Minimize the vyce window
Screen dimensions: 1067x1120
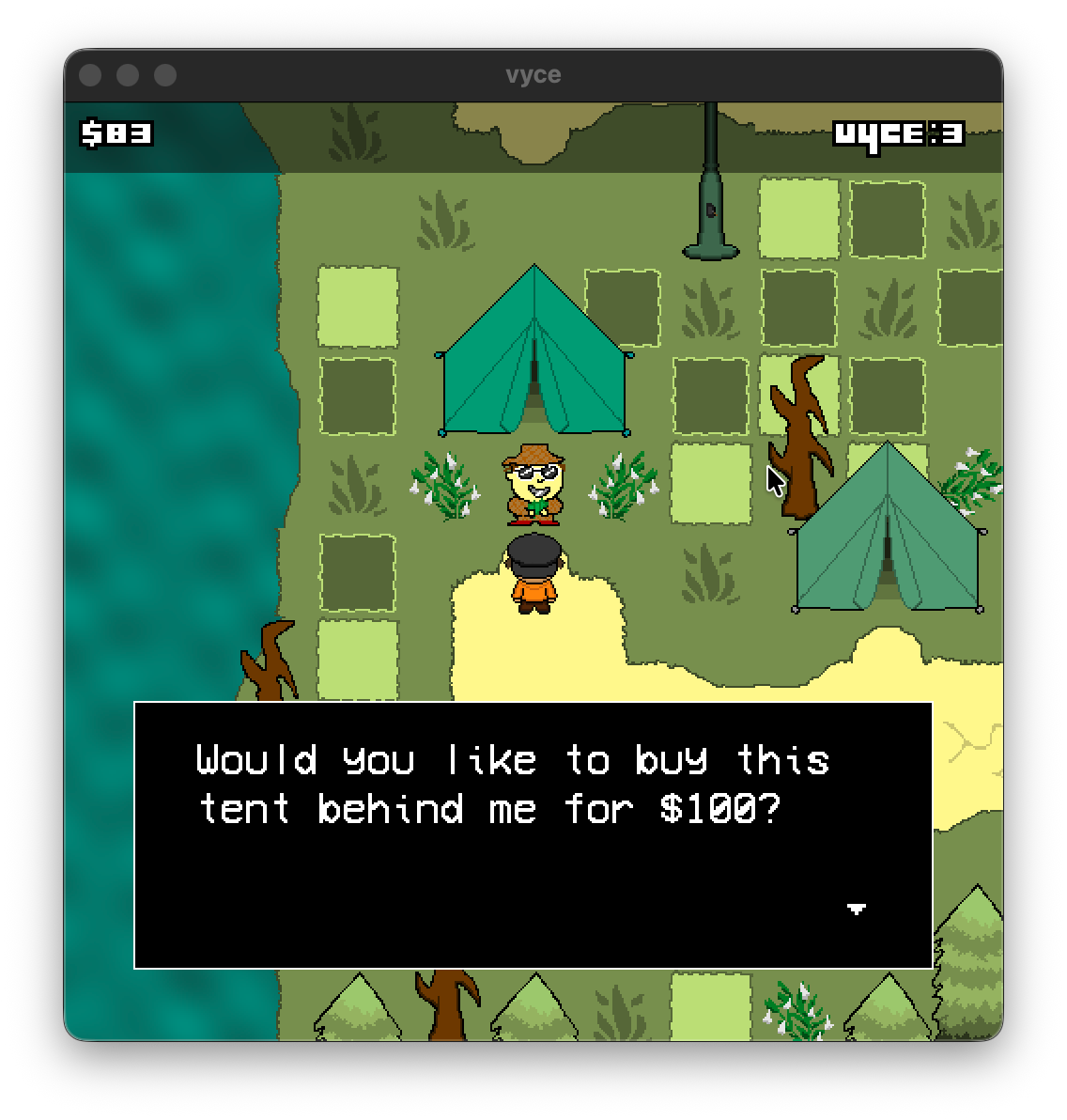point(128,75)
